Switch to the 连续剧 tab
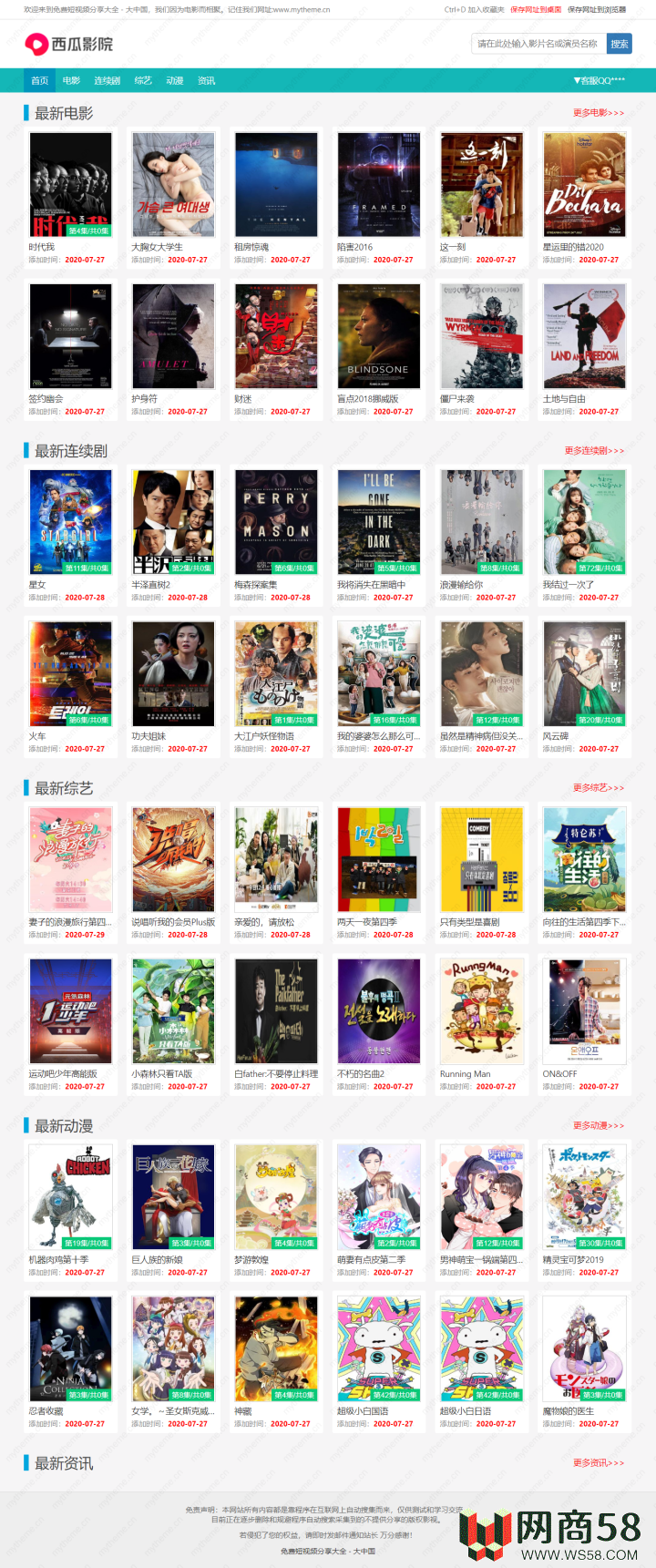656x1568 pixels. click(x=108, y=81)
